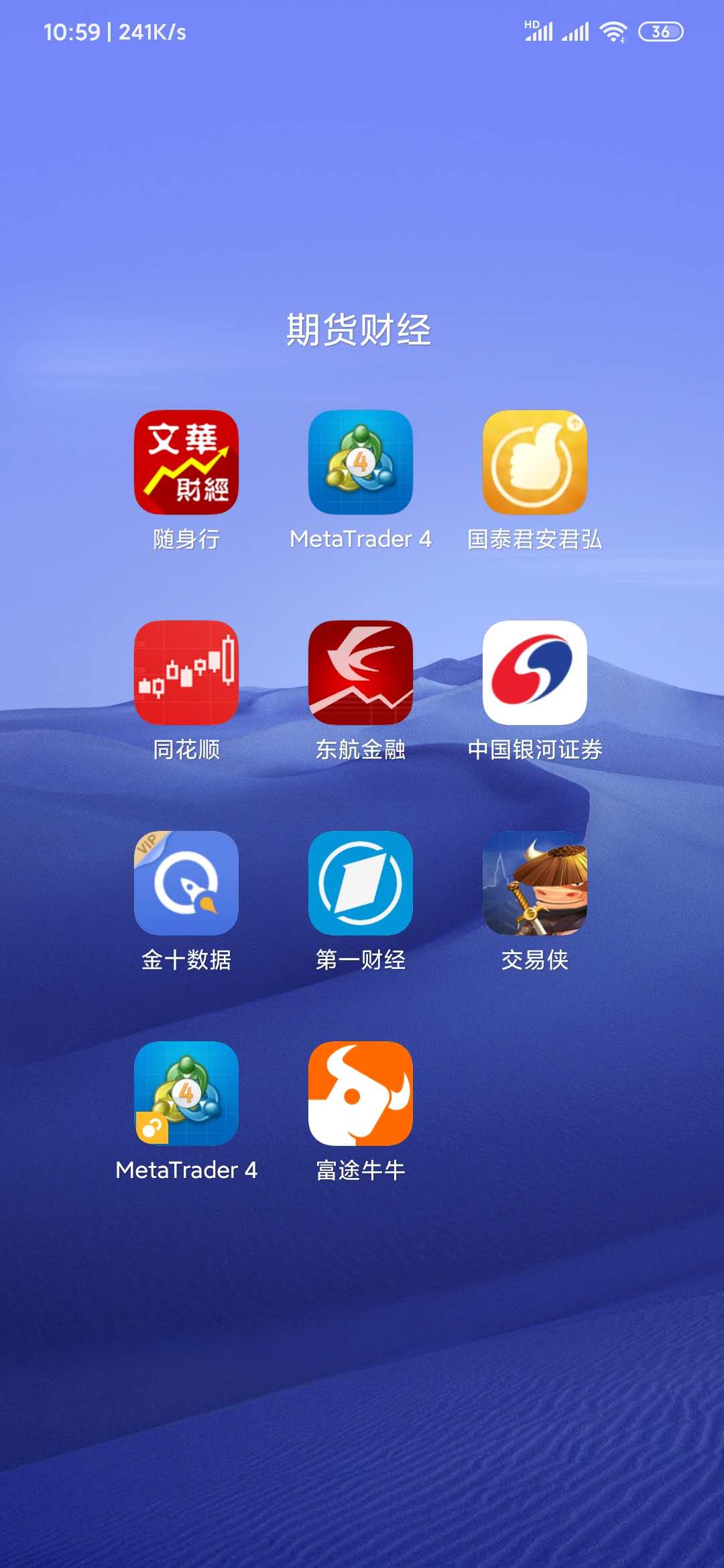Screen dimensions: 724x1568
Task: Tap the folder name 期货财经 to rename
Action: 359,330
